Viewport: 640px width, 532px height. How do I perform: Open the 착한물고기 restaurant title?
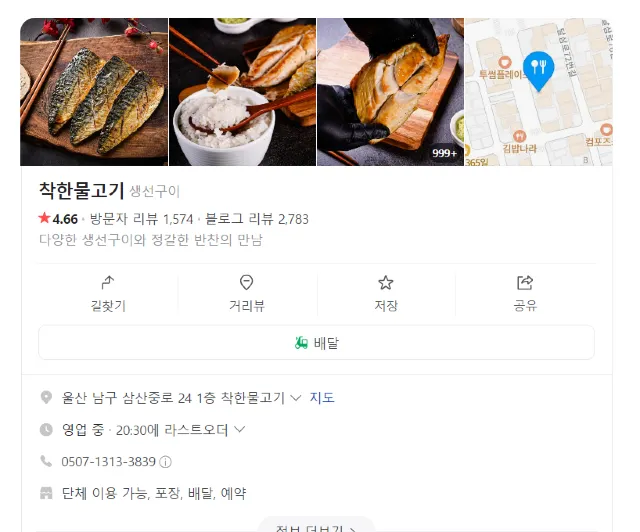(x=81, y=191)
